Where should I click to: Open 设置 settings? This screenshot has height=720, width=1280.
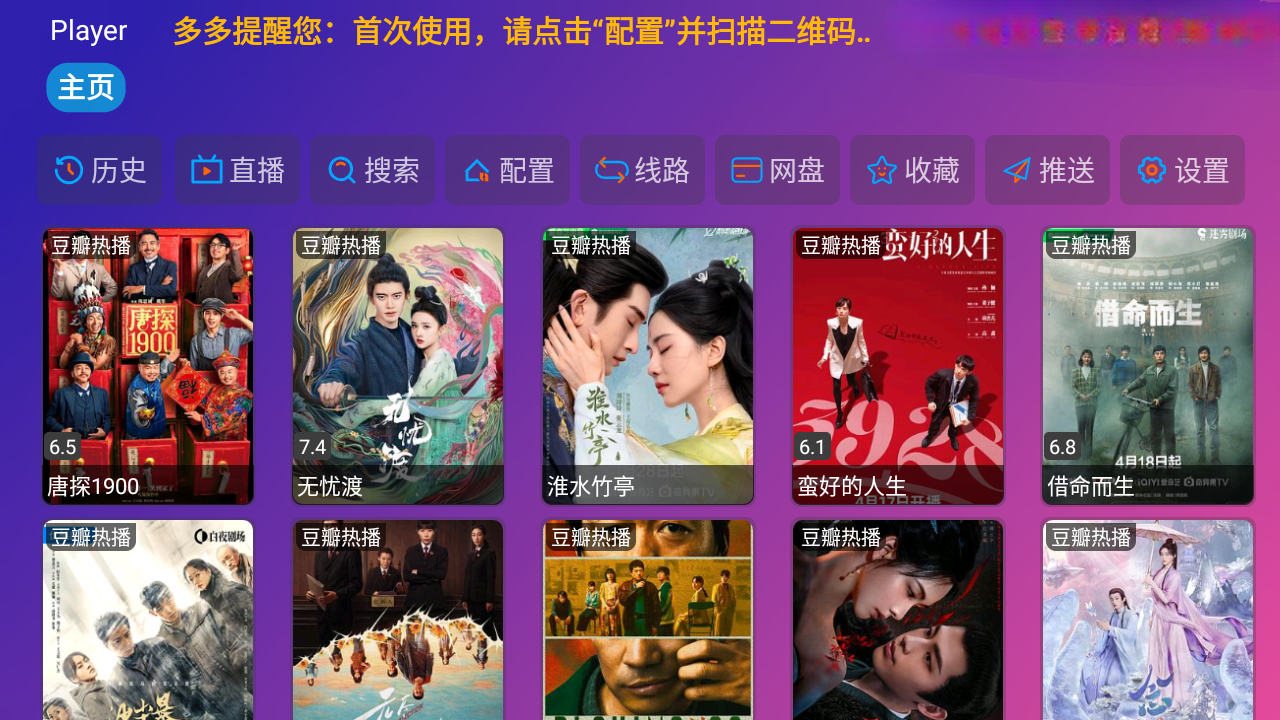(x=1182, y=171)
